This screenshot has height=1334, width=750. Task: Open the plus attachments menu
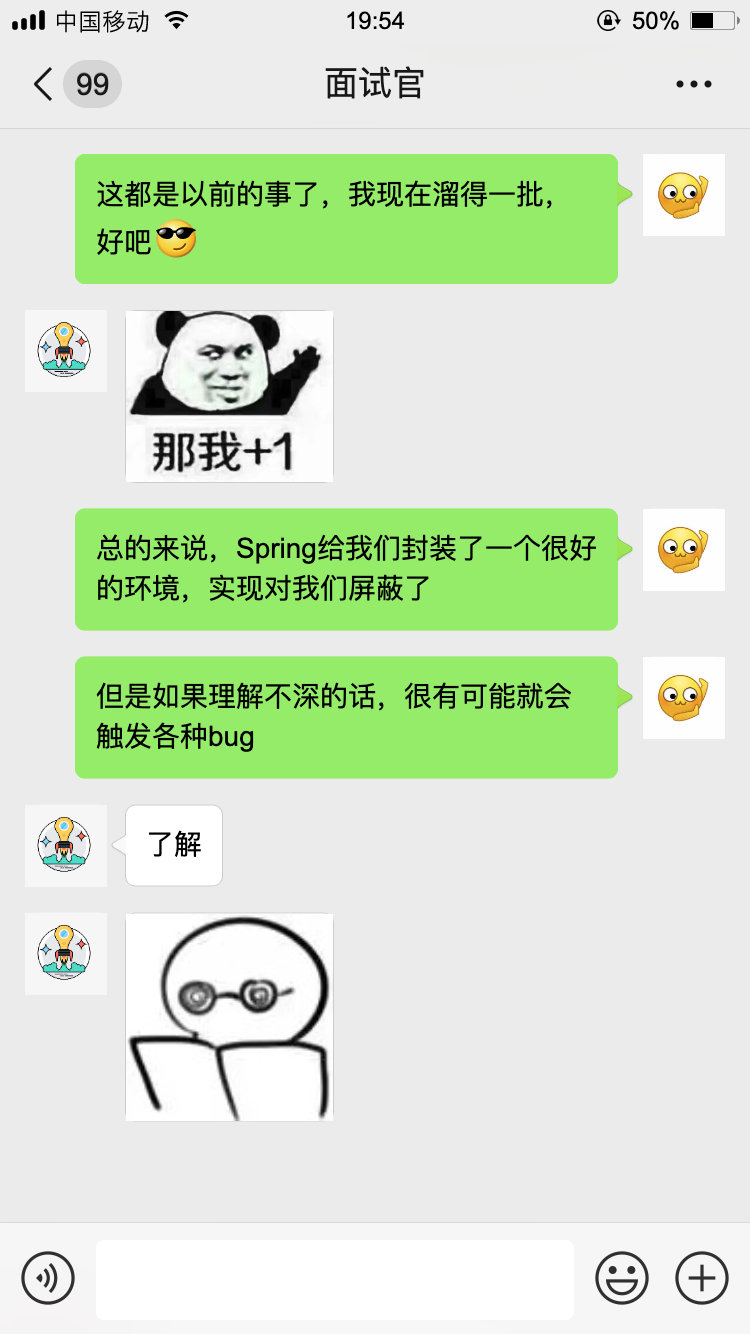click(x=702, y=1278)
